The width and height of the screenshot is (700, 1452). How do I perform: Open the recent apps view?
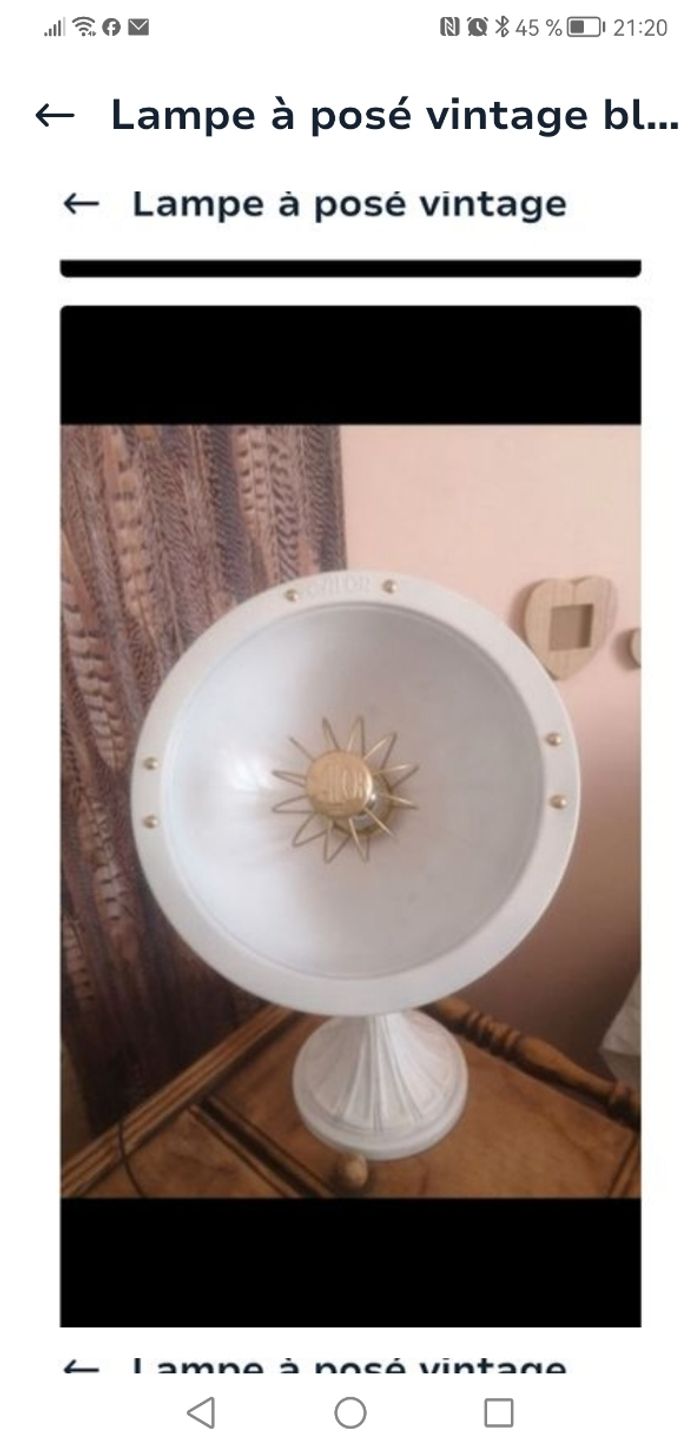coord(498,1412)
